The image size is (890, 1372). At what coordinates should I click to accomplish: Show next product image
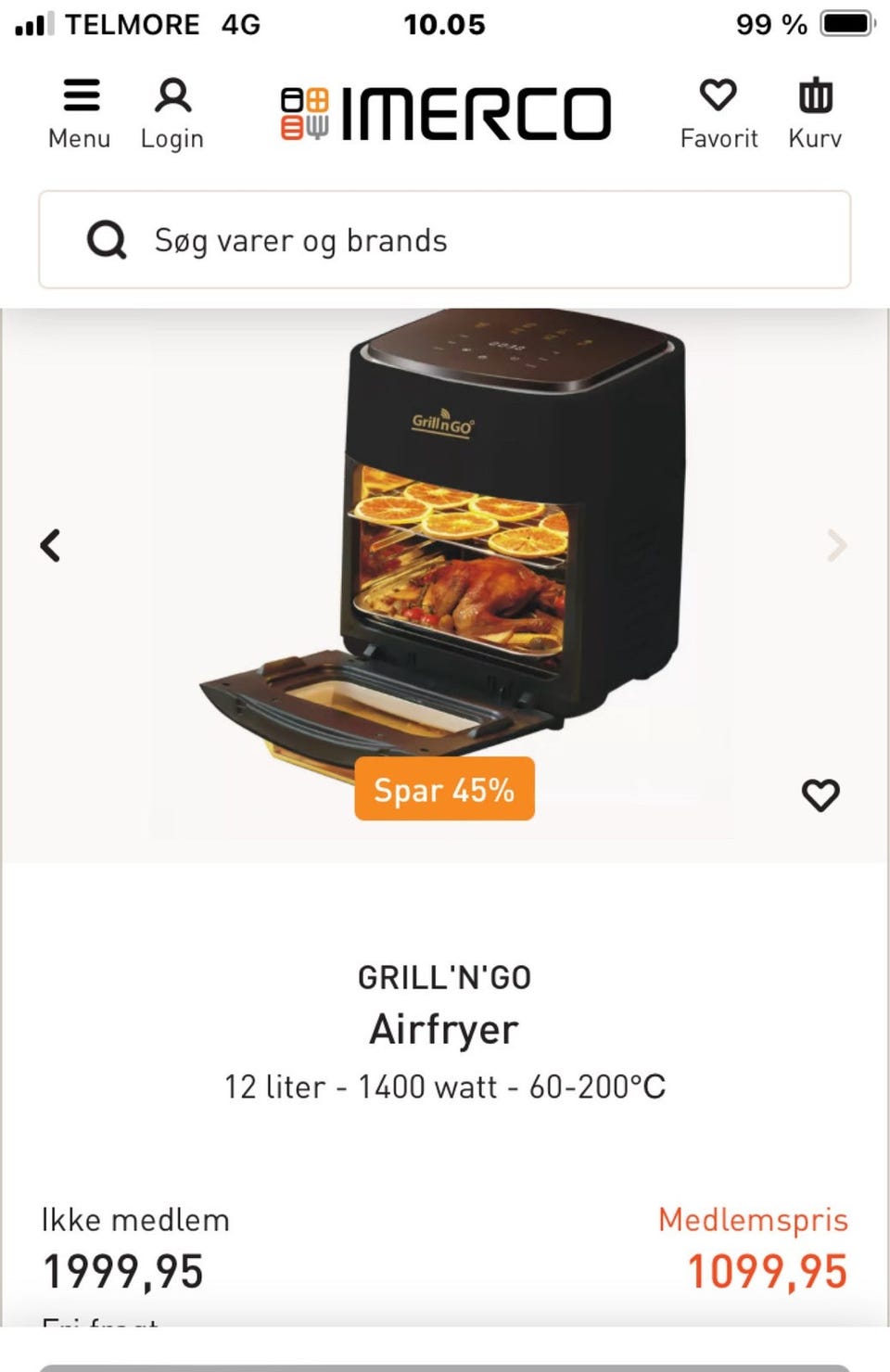[x=836, y=545]
